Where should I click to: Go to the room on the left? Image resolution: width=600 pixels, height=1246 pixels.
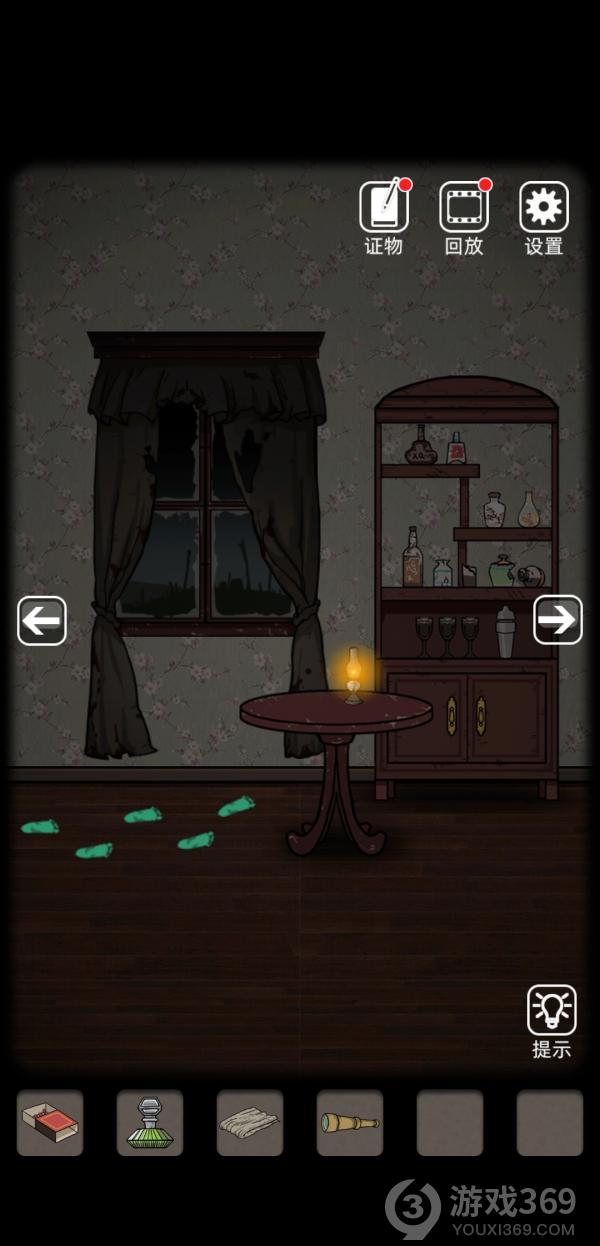click(42, 621)
